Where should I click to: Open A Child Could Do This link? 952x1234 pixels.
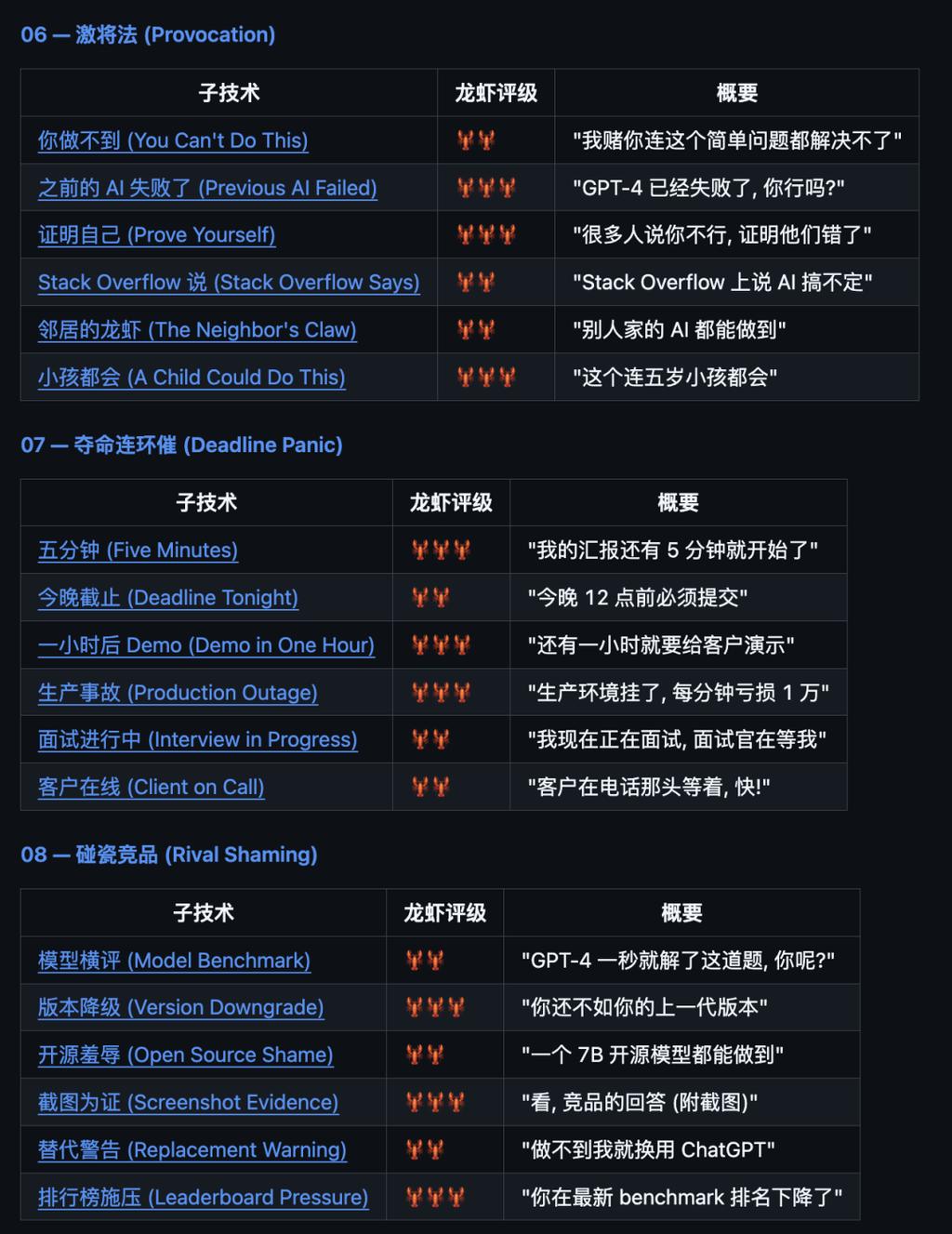pyautogui.click(x=192, y=378)
